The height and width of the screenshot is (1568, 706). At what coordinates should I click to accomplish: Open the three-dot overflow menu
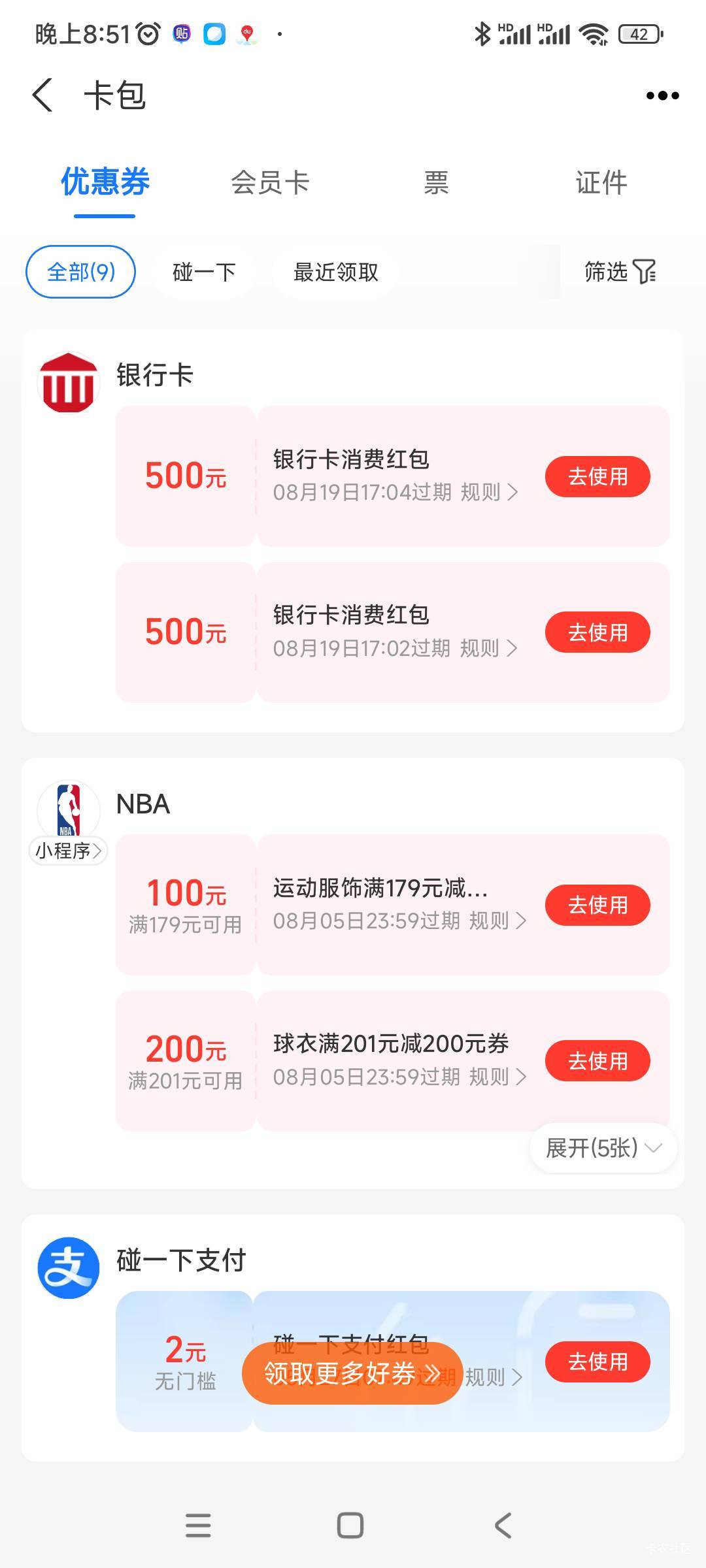pyautogui.click(x=662, y=95)
